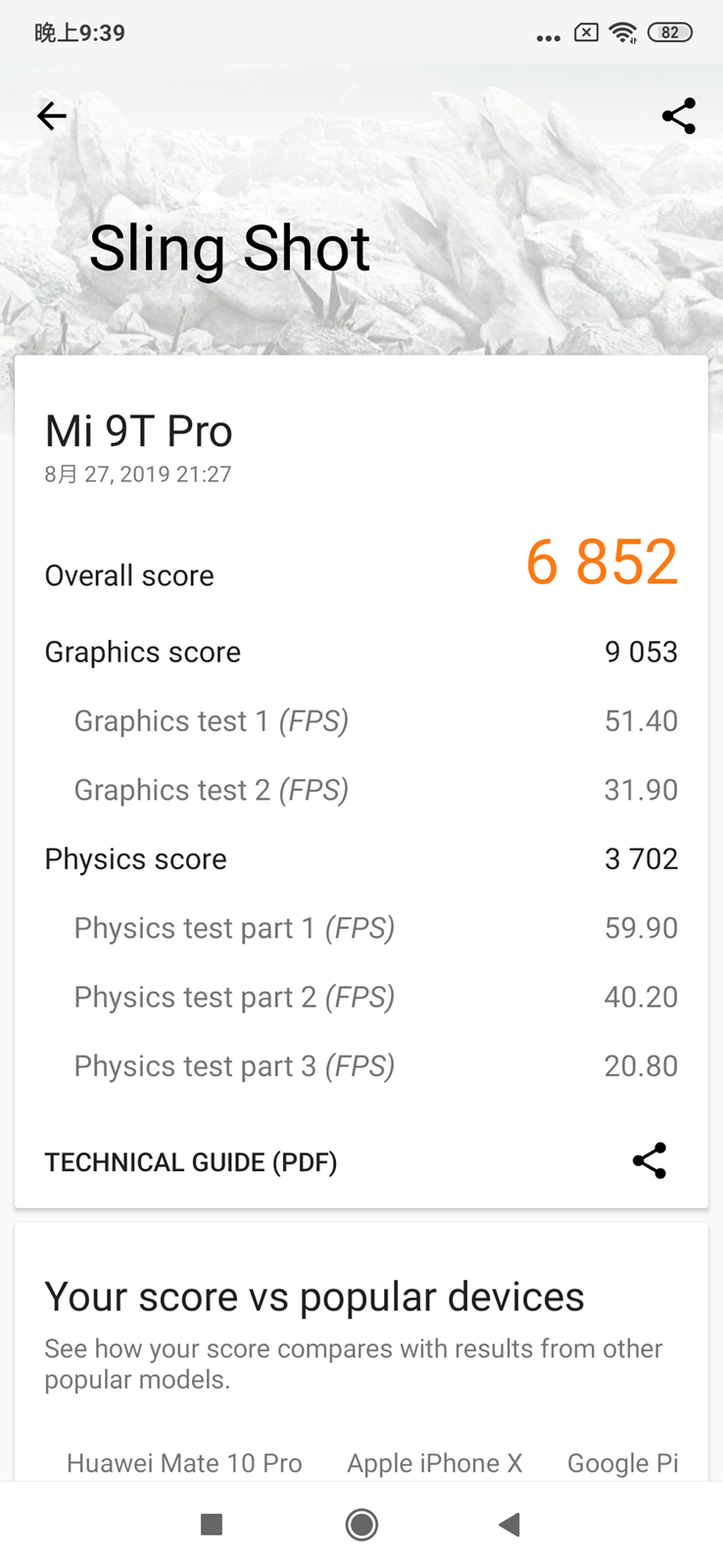Screen dimensions: 723x1568
Task: Open the Technical Guide (PDF)
Action: [x=191, y=1162]
